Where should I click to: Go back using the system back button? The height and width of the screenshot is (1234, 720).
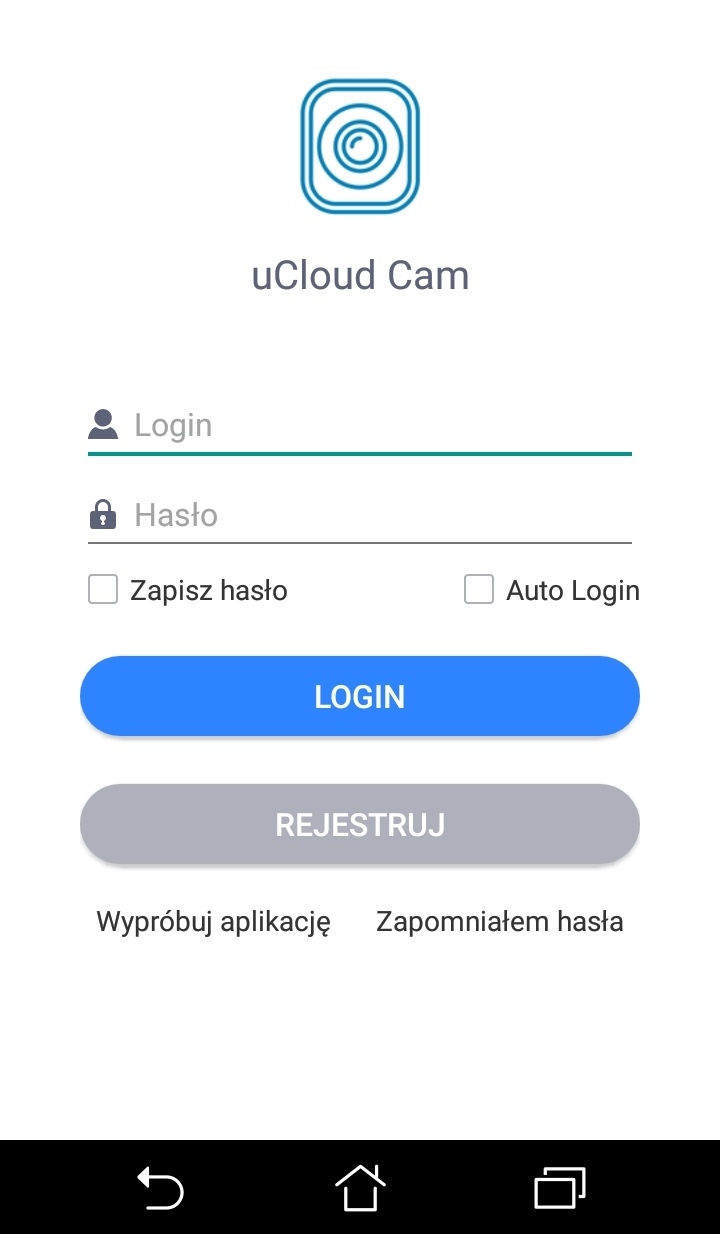click(160, 1188)
